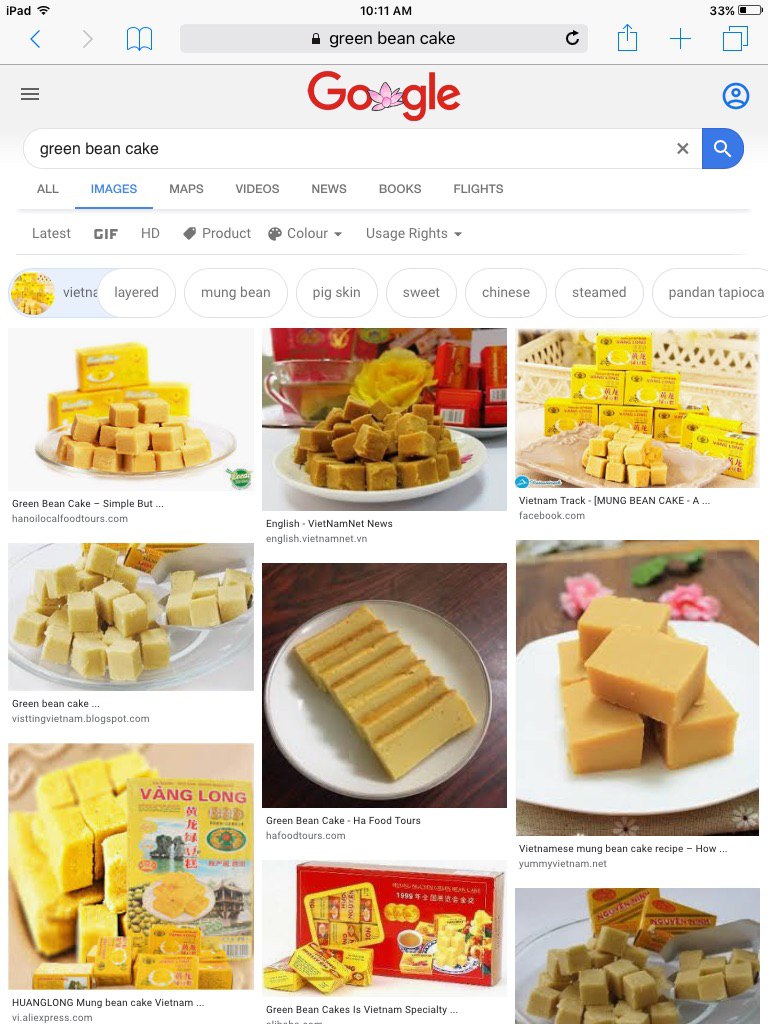Show all open tabs
768x1024 pixels.
pyautogui.click(x=735, y=39)
